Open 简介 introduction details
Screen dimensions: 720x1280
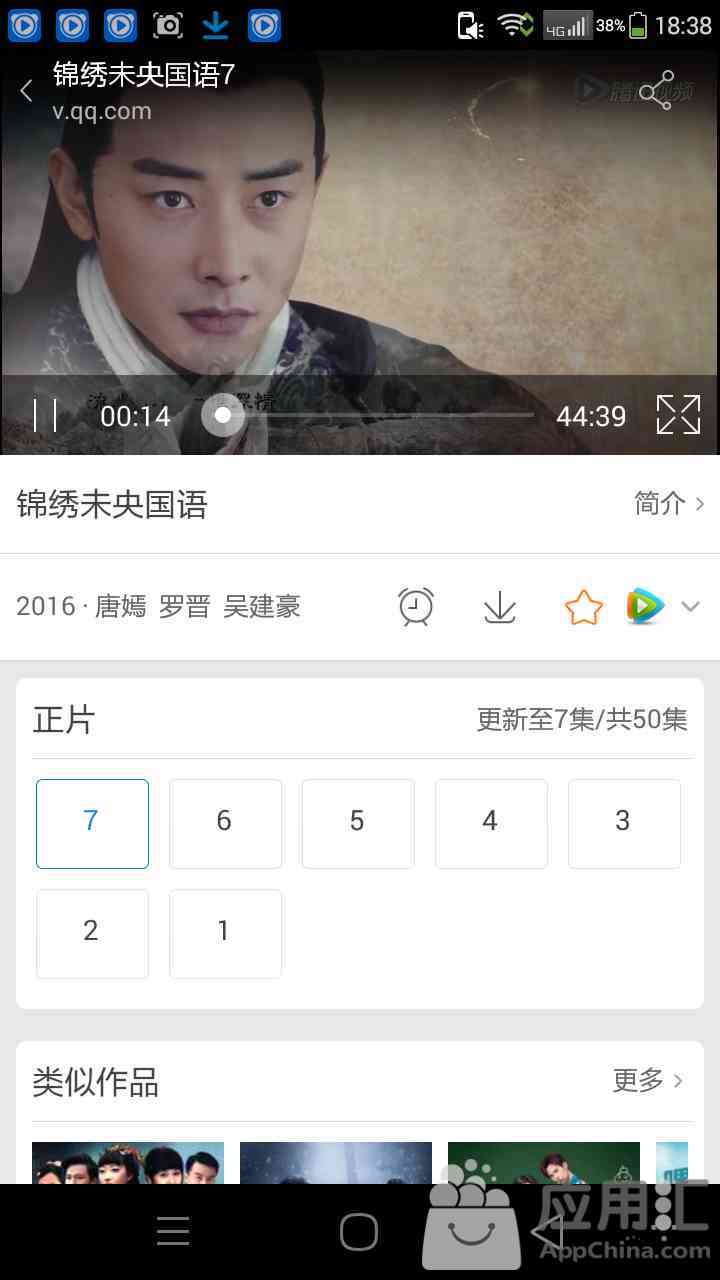(x=669, y=503)
